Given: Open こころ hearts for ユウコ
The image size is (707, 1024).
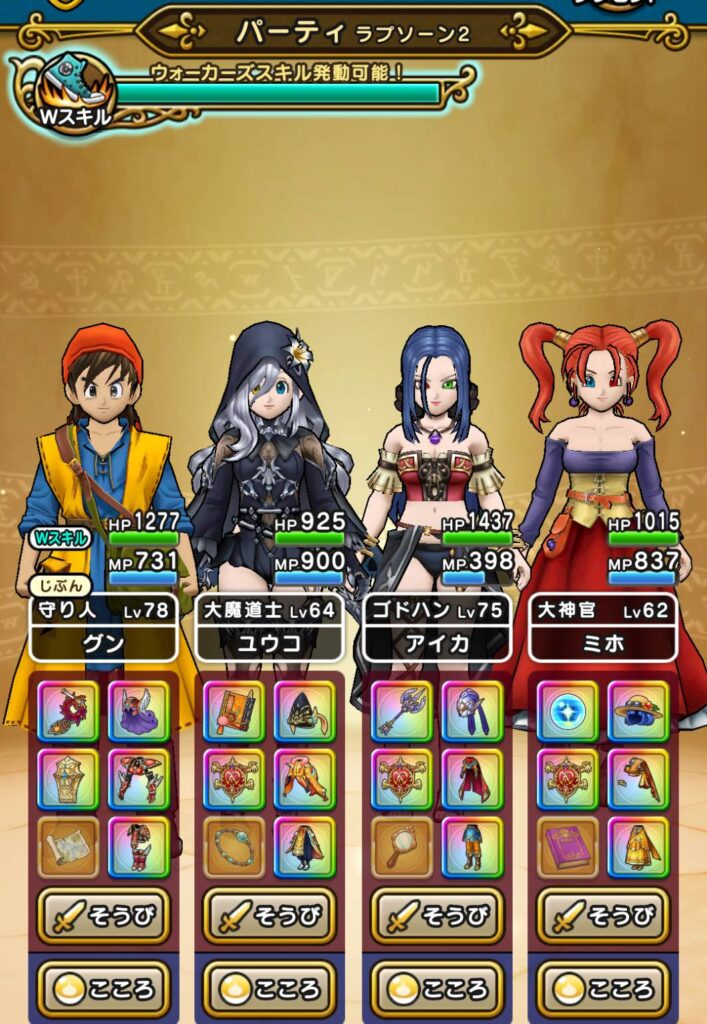Looking at the screenshot, I should pyautogui.click(x=270, y=988).
